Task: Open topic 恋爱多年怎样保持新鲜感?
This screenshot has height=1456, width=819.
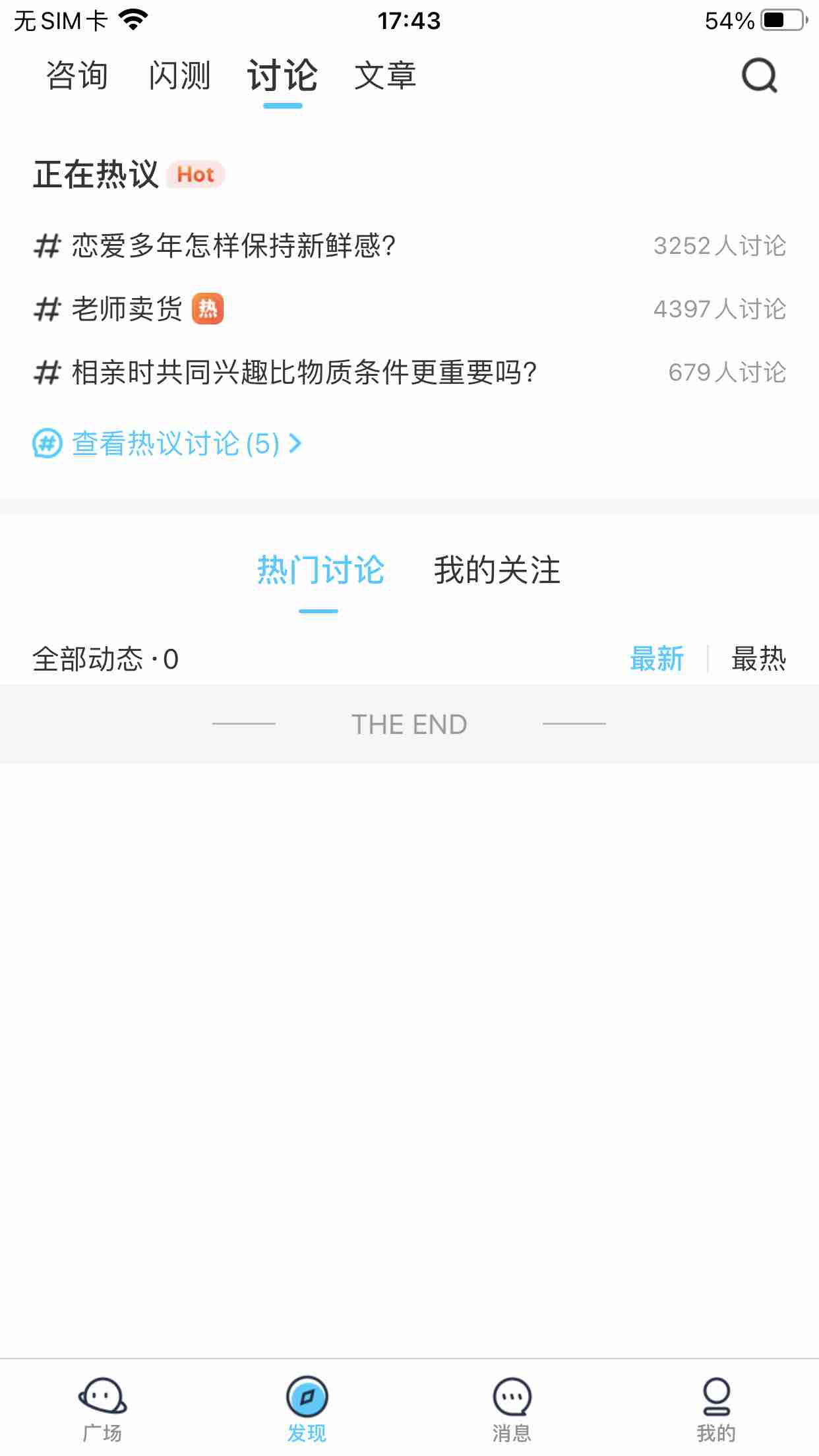Action: coord(233,246)
